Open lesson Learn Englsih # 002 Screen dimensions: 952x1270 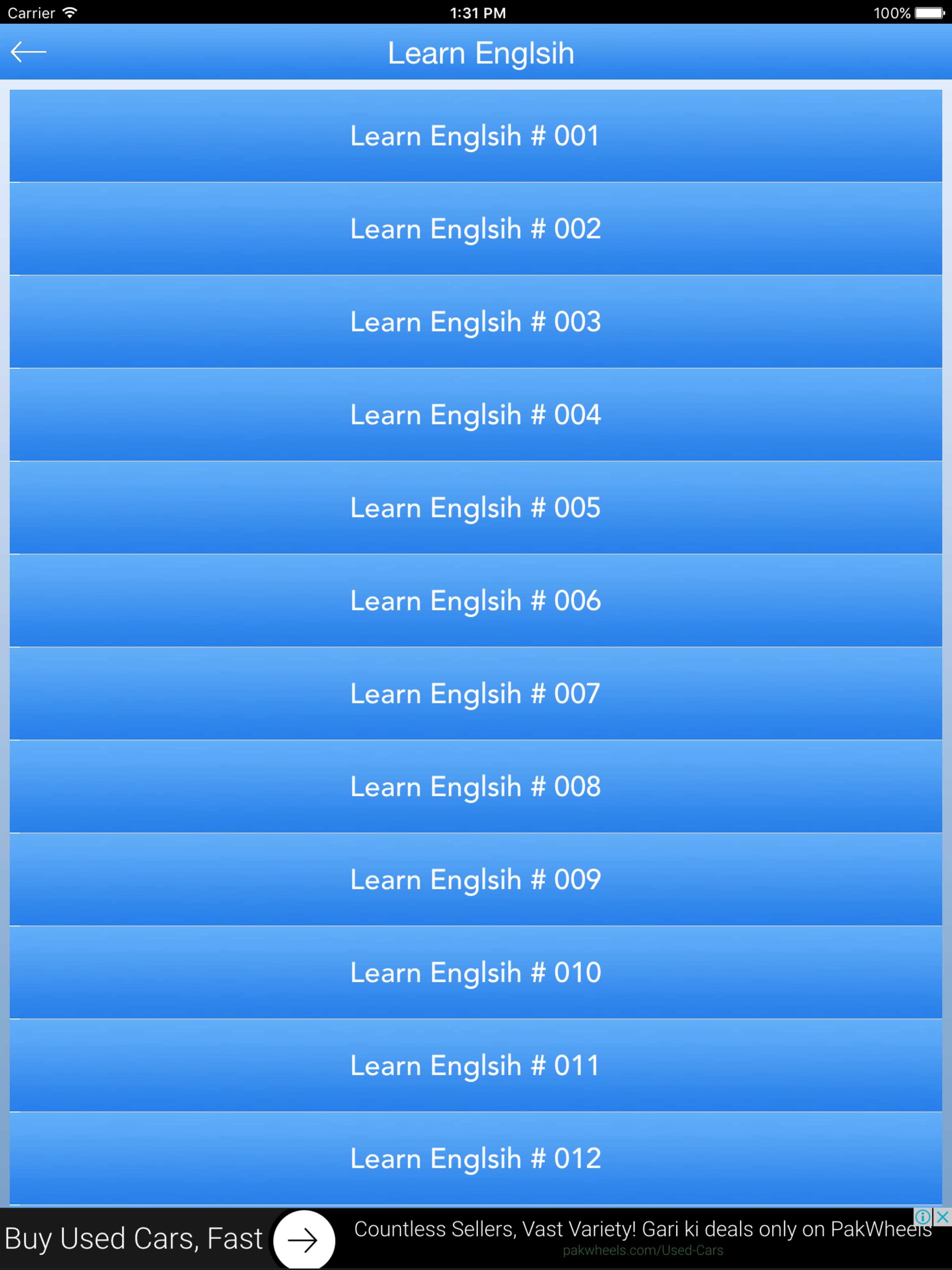coord(476,229)
